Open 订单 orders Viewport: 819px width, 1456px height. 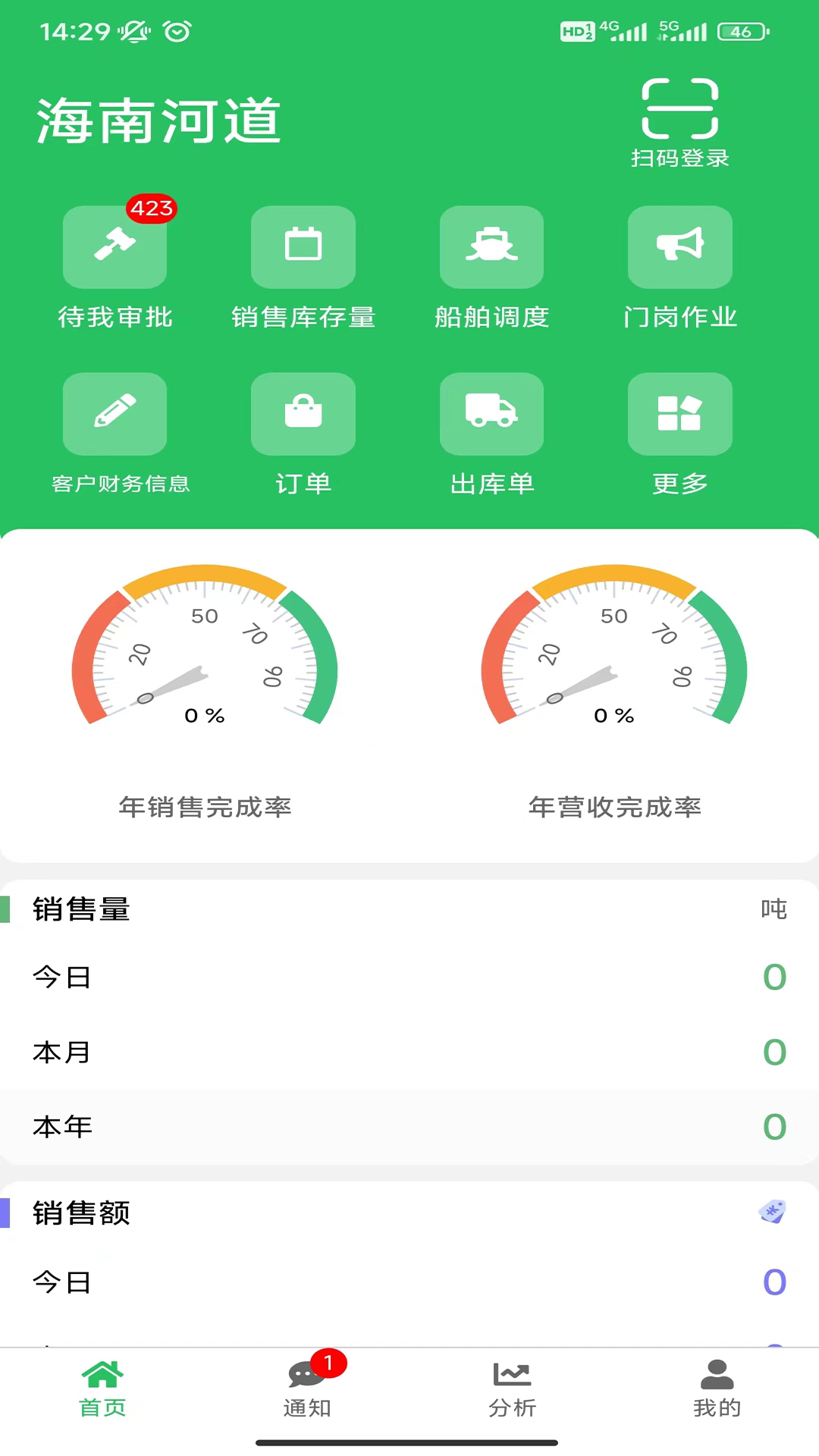tap(303, 415)
